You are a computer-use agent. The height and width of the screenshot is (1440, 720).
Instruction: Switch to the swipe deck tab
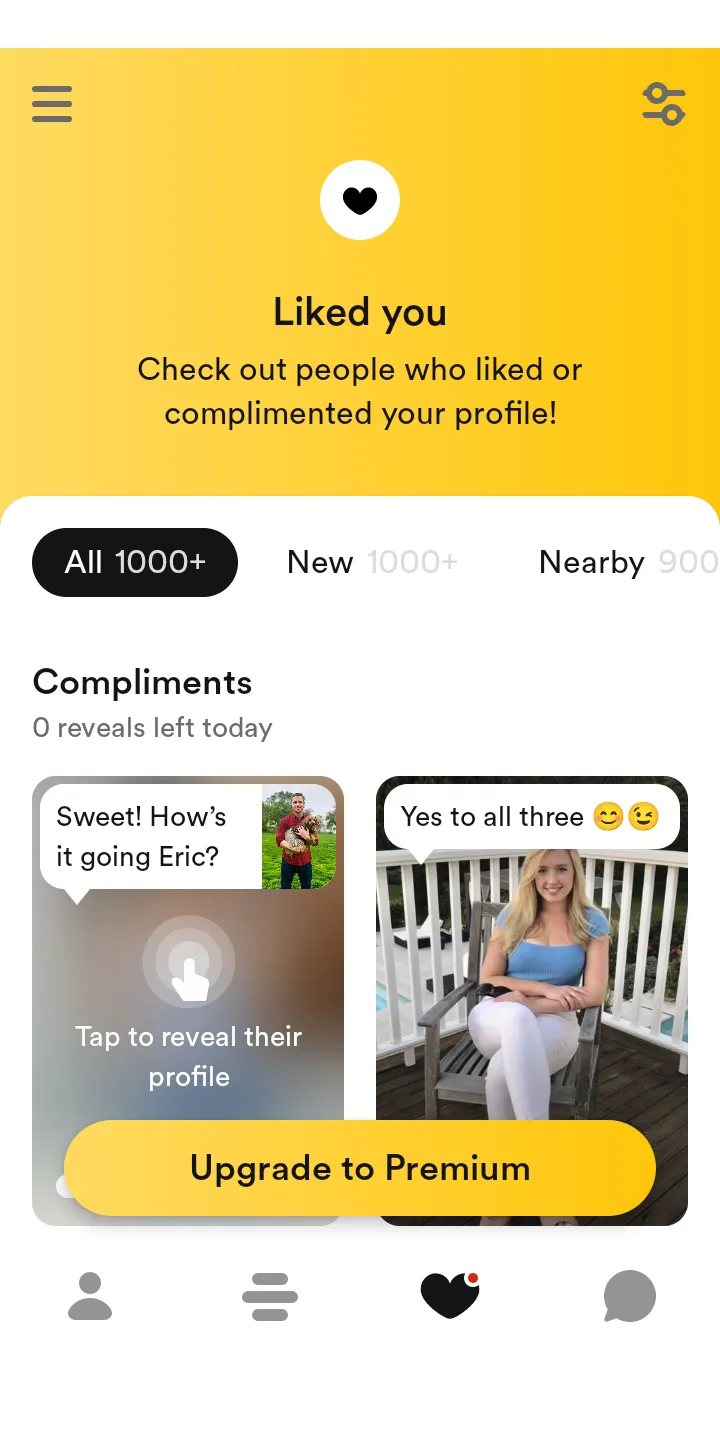point(270,1297)
